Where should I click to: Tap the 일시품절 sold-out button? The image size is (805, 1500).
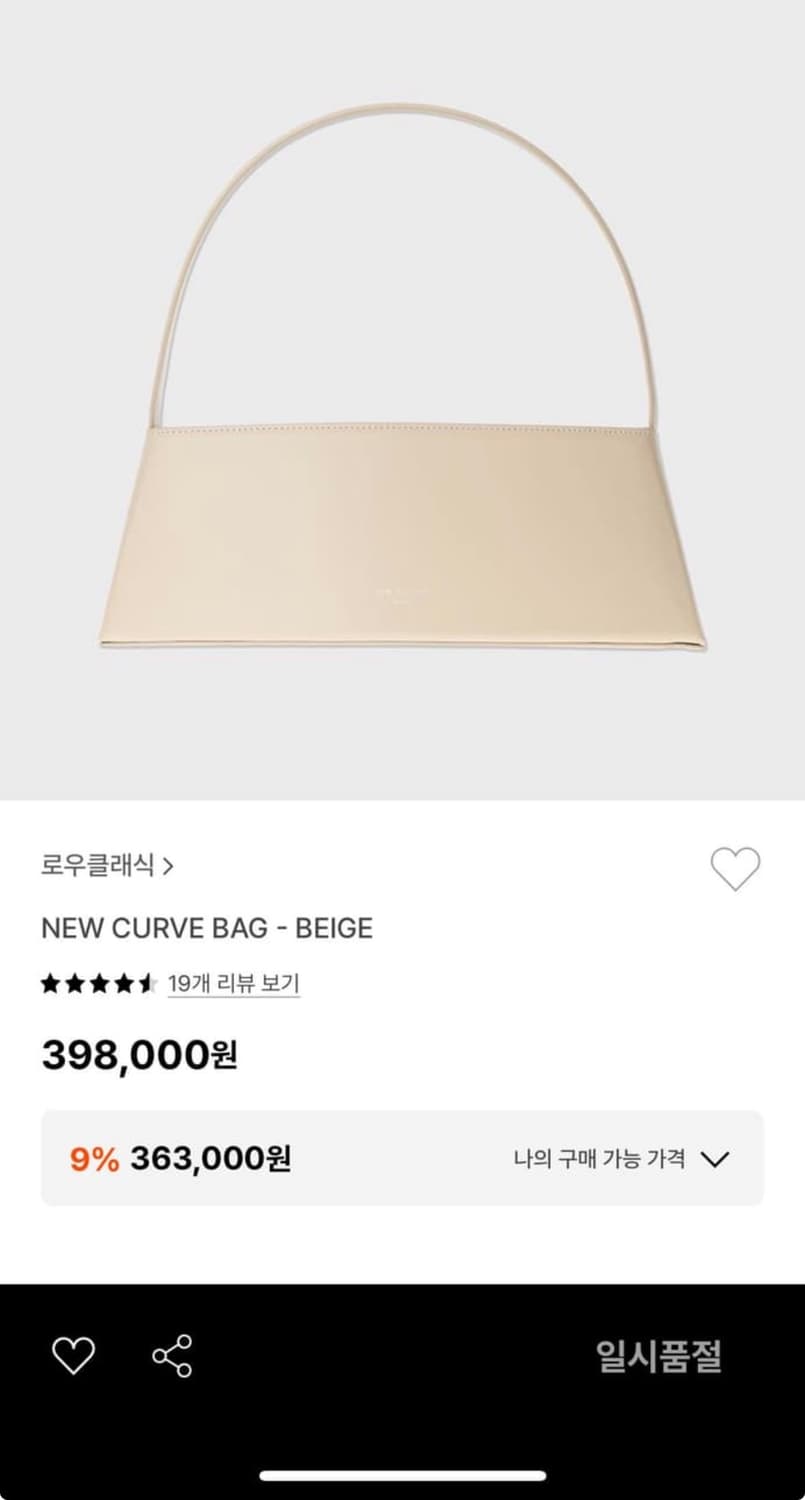tap(659, 1355)
